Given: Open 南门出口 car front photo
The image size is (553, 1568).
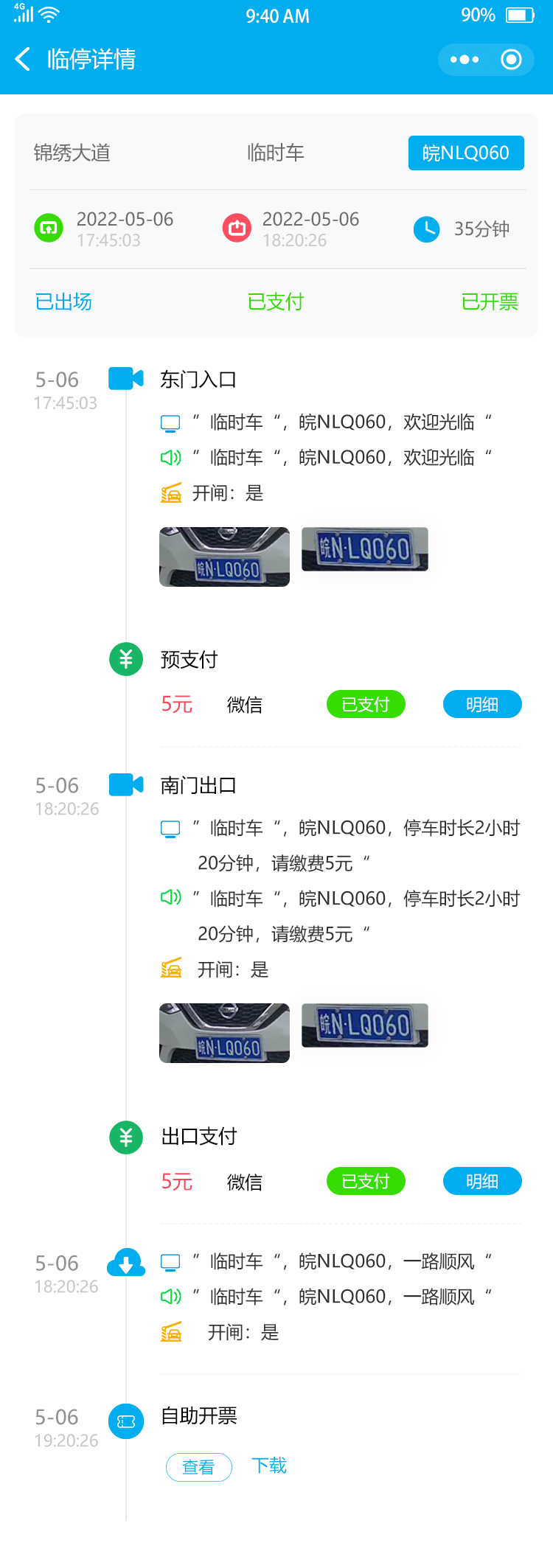Looking at the screenshot, I should coord(224,1033).
